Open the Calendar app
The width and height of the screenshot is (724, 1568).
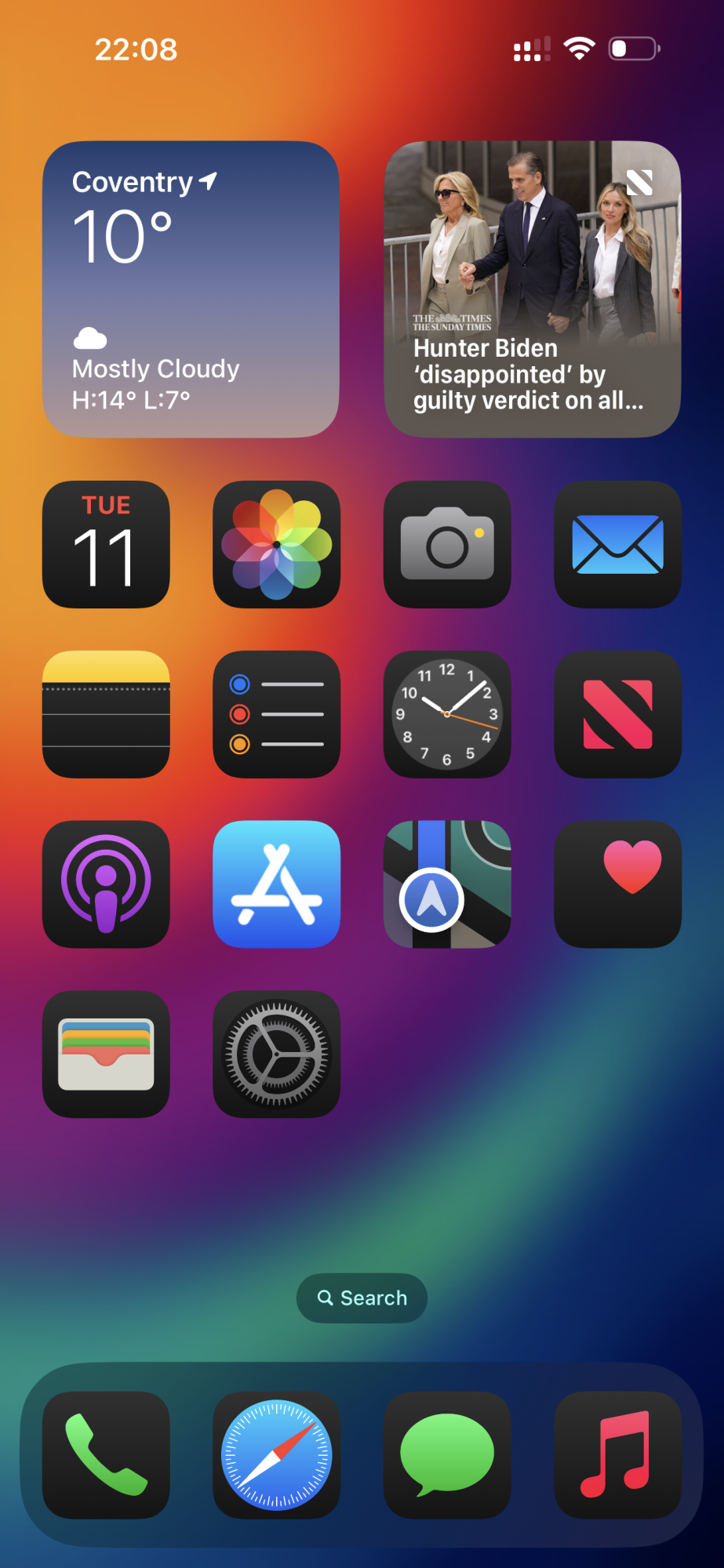[106, 544]
